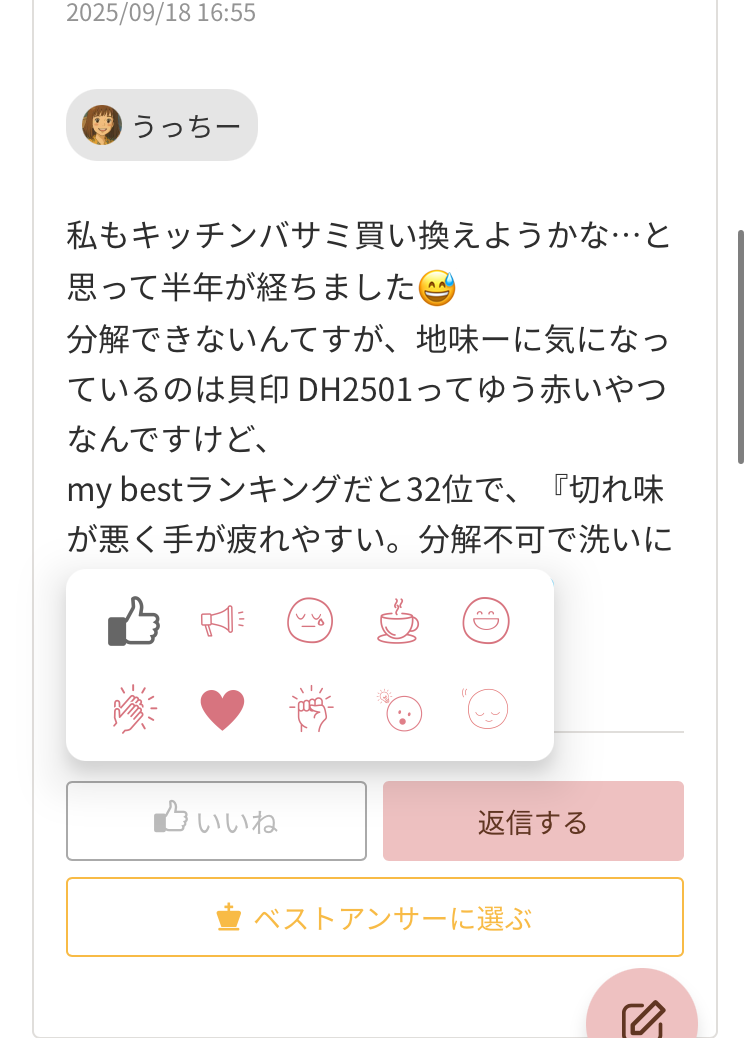React with the laughing face
Viewport: 750px width, 1038px height.
pyautogui.click(x=486, y=622)
